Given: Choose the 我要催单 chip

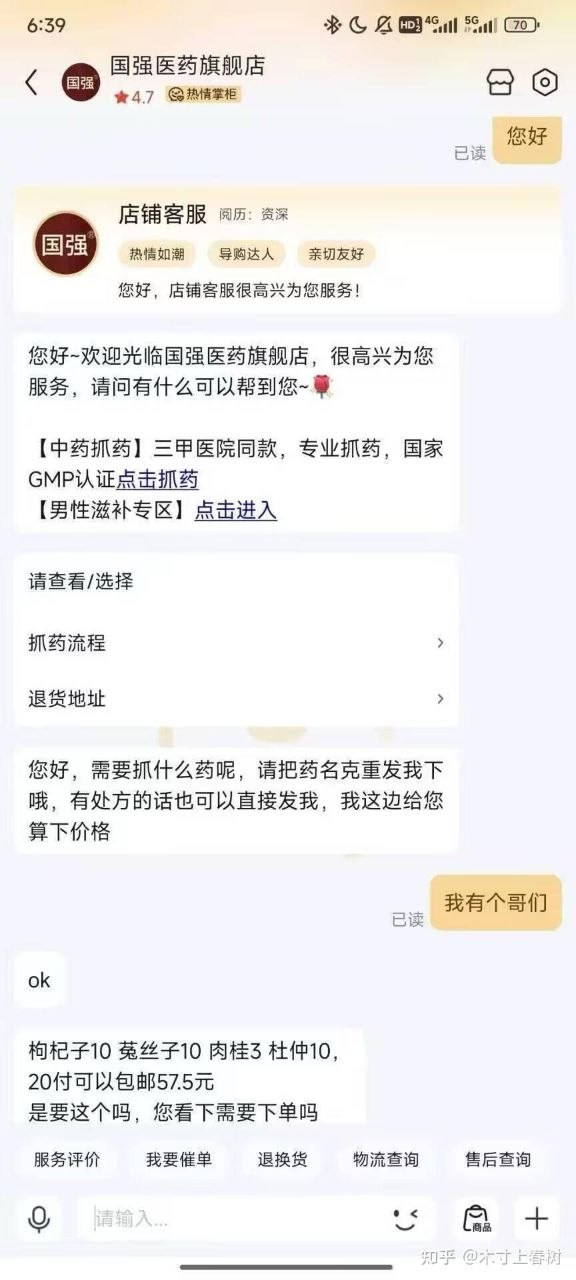Looking at the screenshot, I should (179, 1160).
